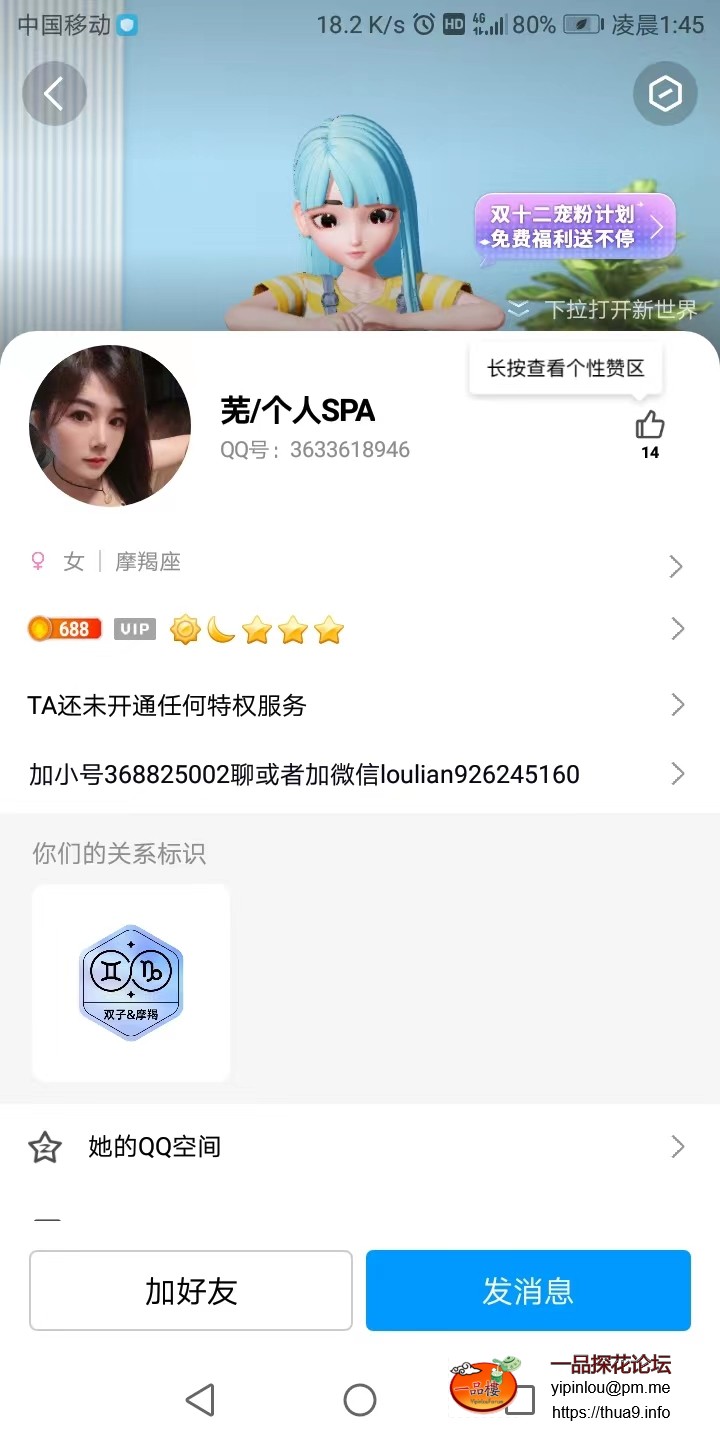Tap the 加好友 button

coord(191,1291)
